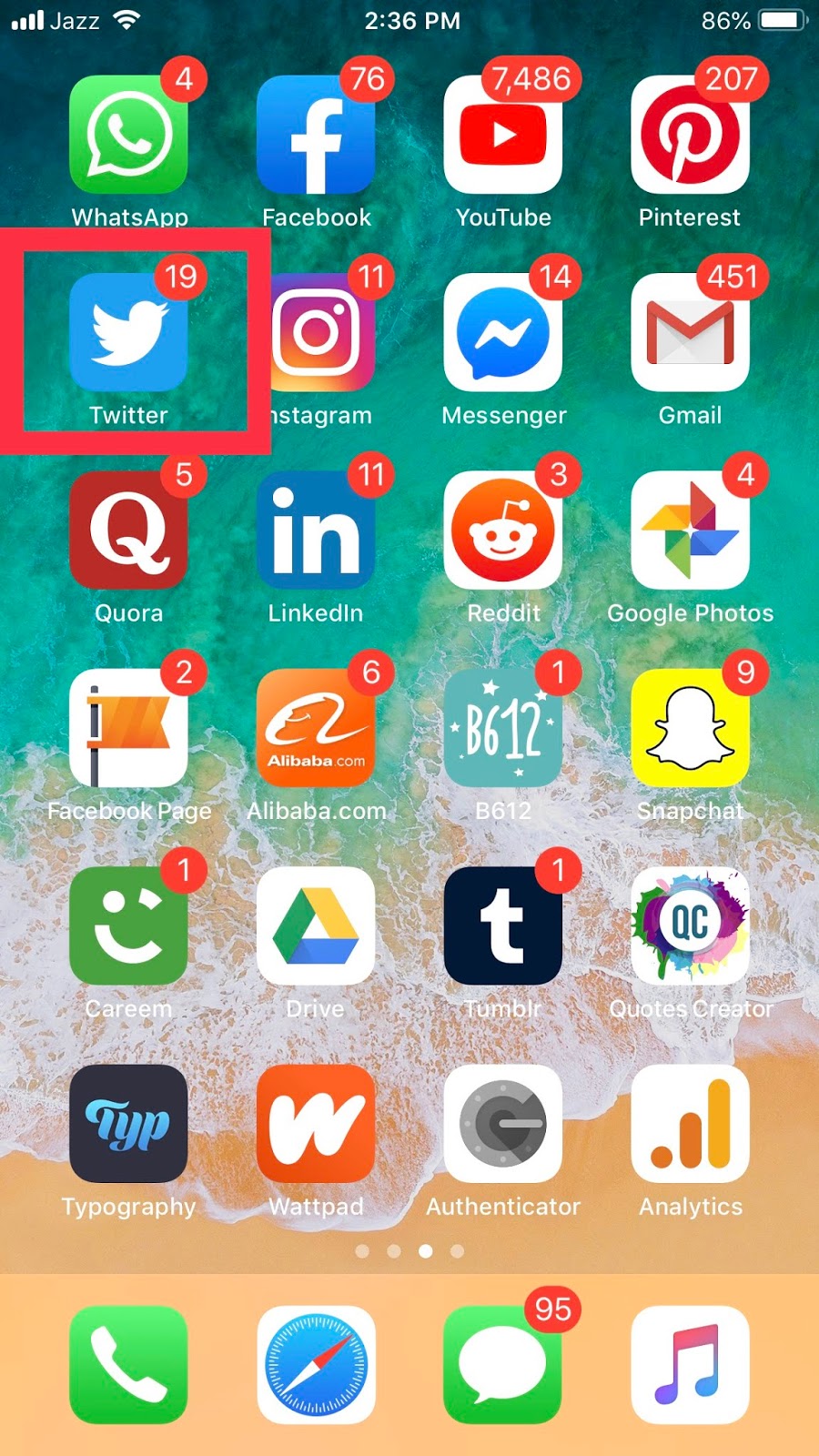
Task: Launch Safari browser from the dock
Action: tap(316, 1364)
